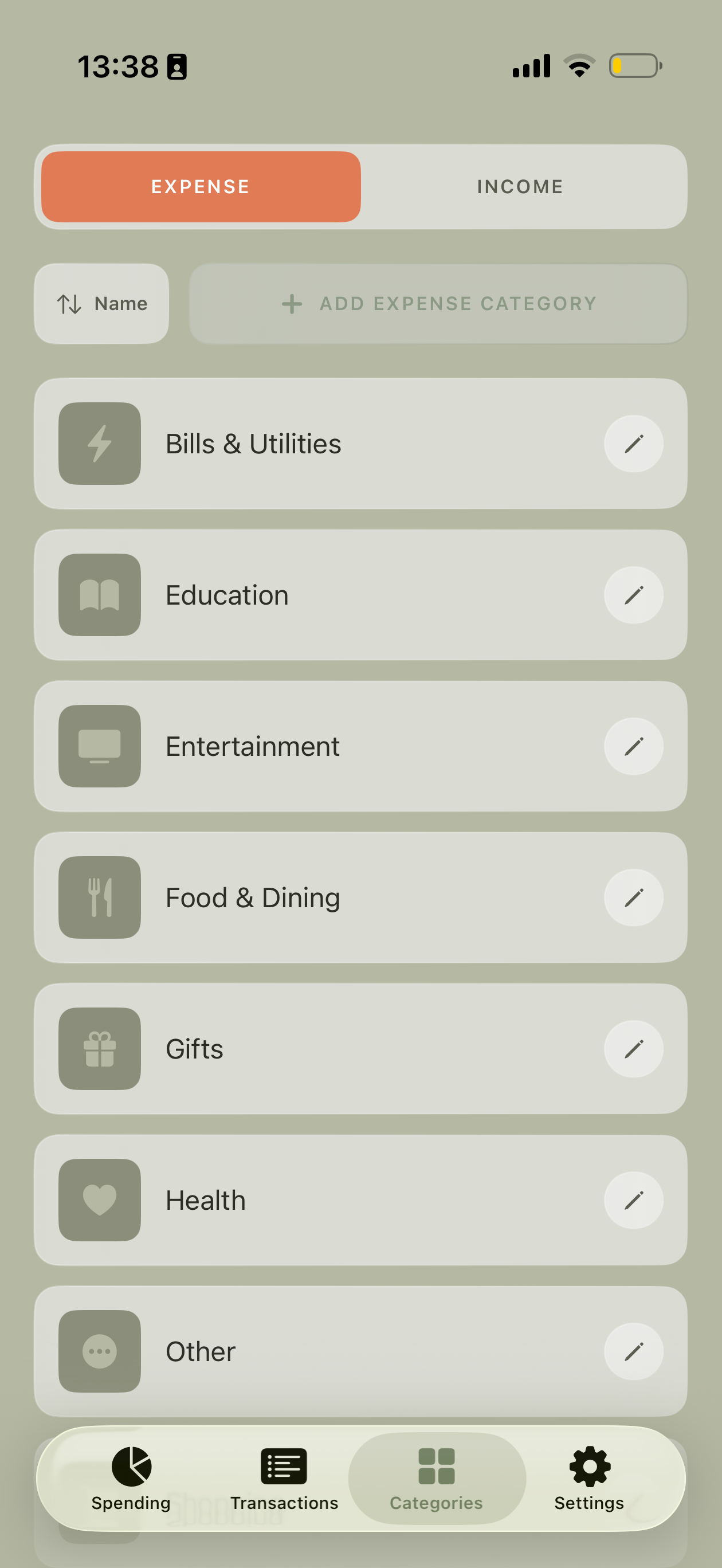Select the gift box icon for Gifts
The height and width of the screenshot is (1568, 722).
click(99, 1048)
